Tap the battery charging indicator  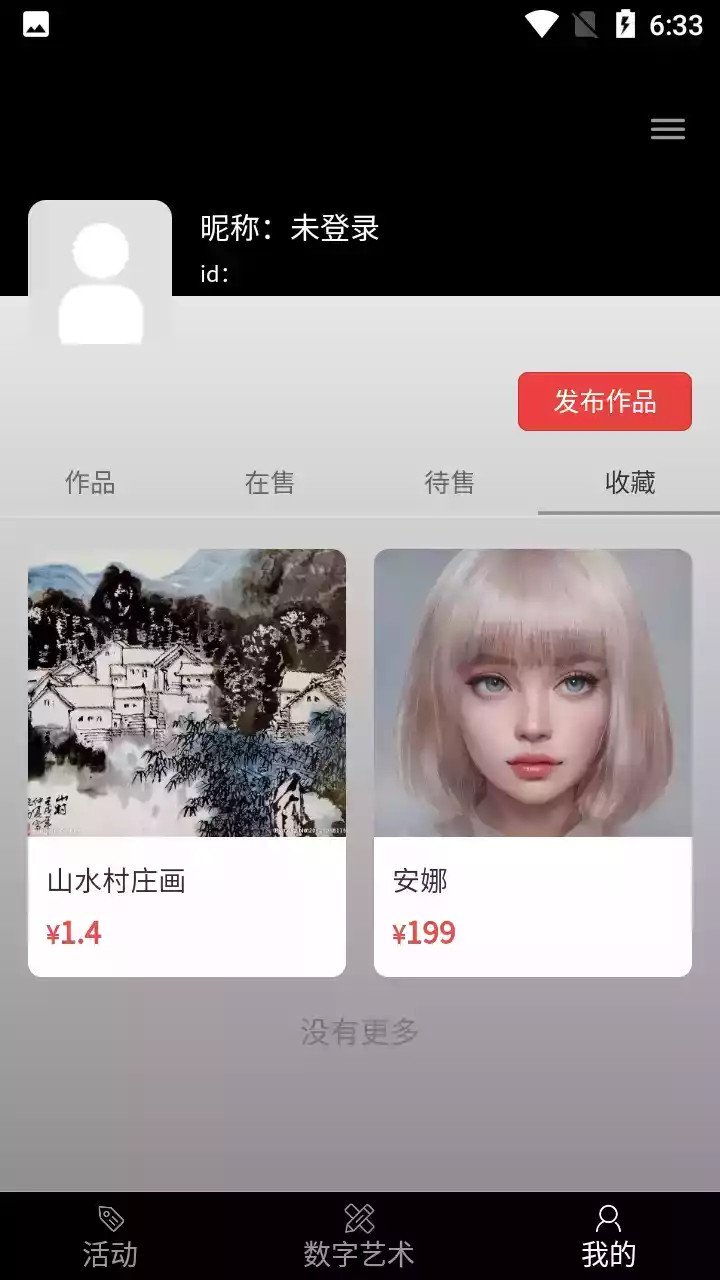point(625,25)
